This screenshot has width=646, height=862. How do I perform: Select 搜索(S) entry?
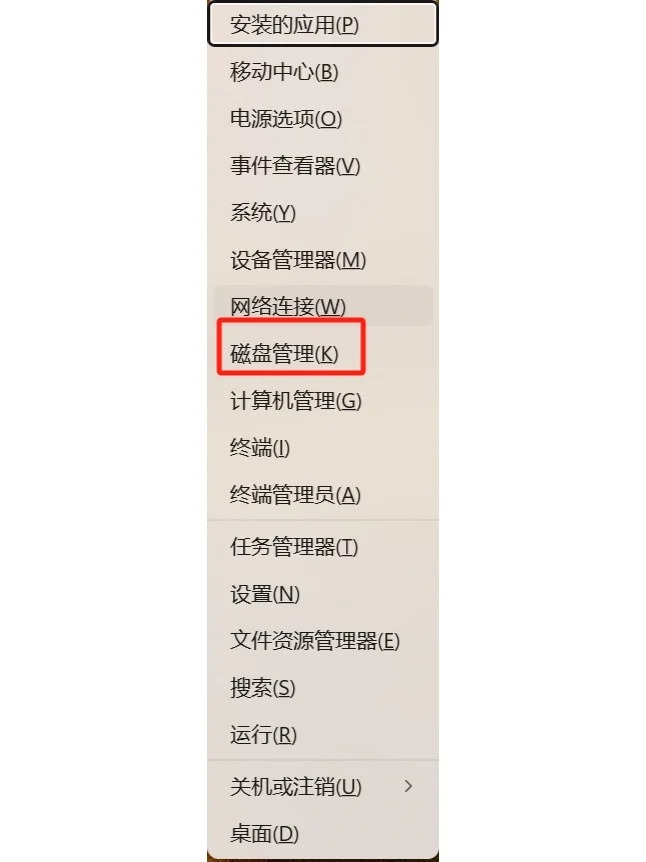pyautogui.click(x=263, y=688)
